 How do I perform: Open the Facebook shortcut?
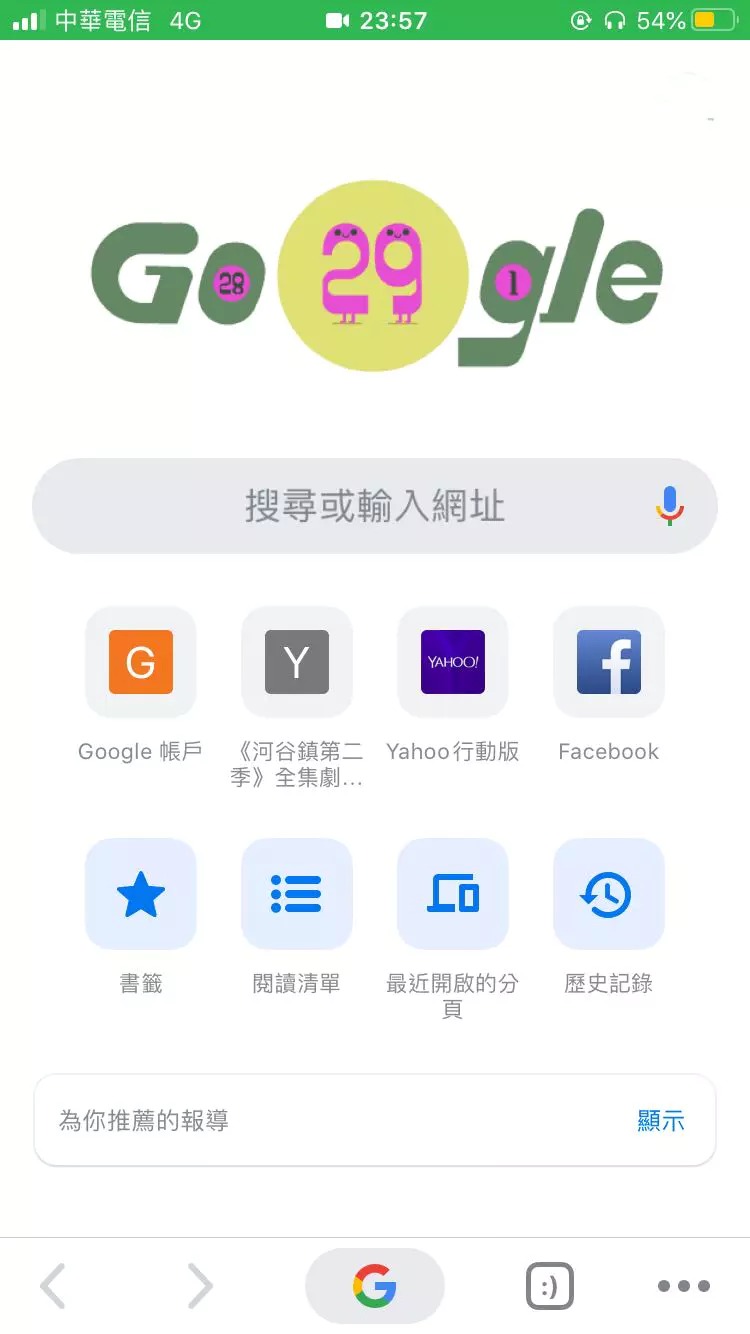tap(609, 662)
